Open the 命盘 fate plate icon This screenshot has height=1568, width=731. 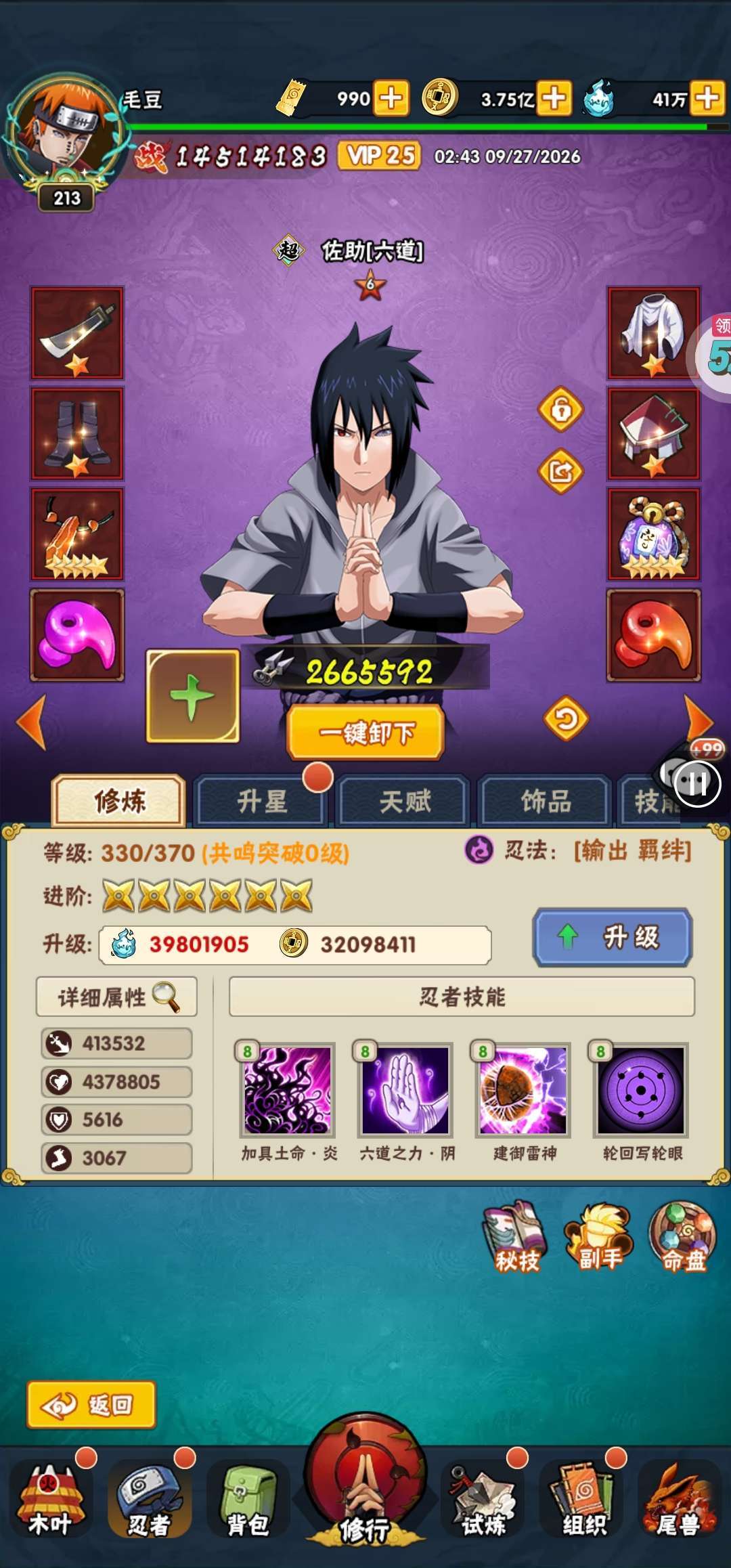point(682,1236)
